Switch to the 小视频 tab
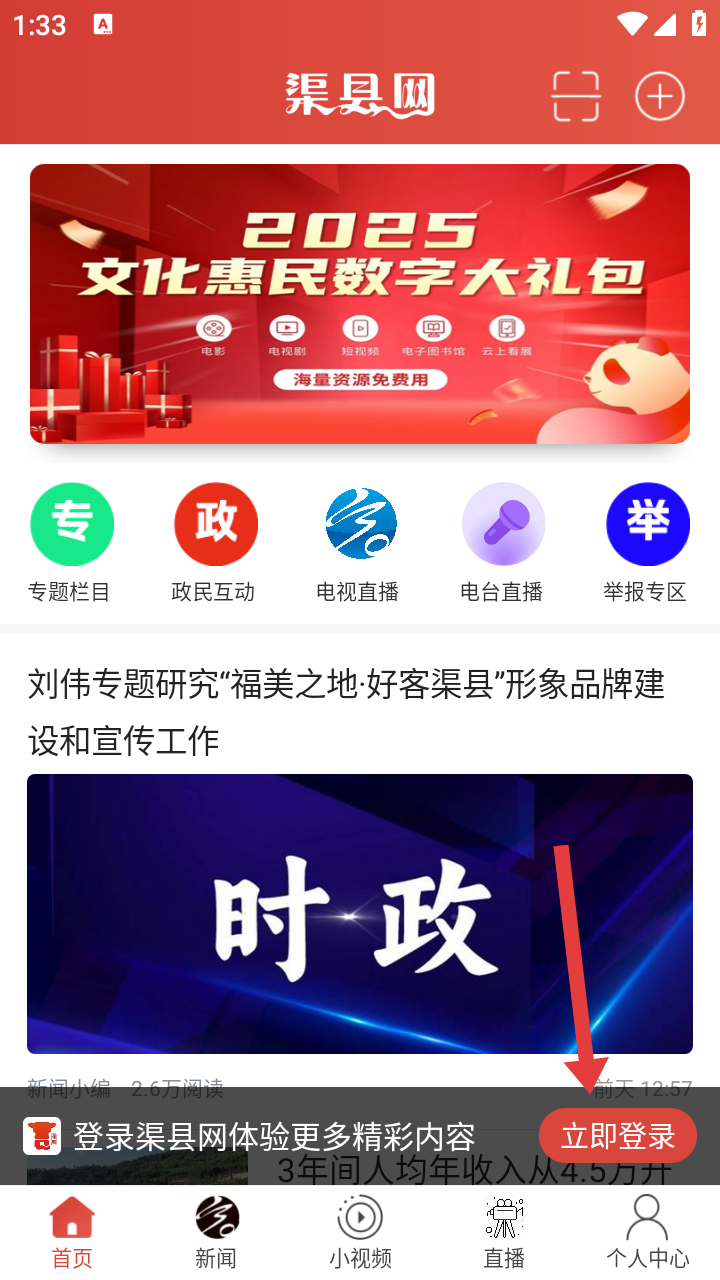This screenshot has height=1280, width=720. pos(360,1232)
